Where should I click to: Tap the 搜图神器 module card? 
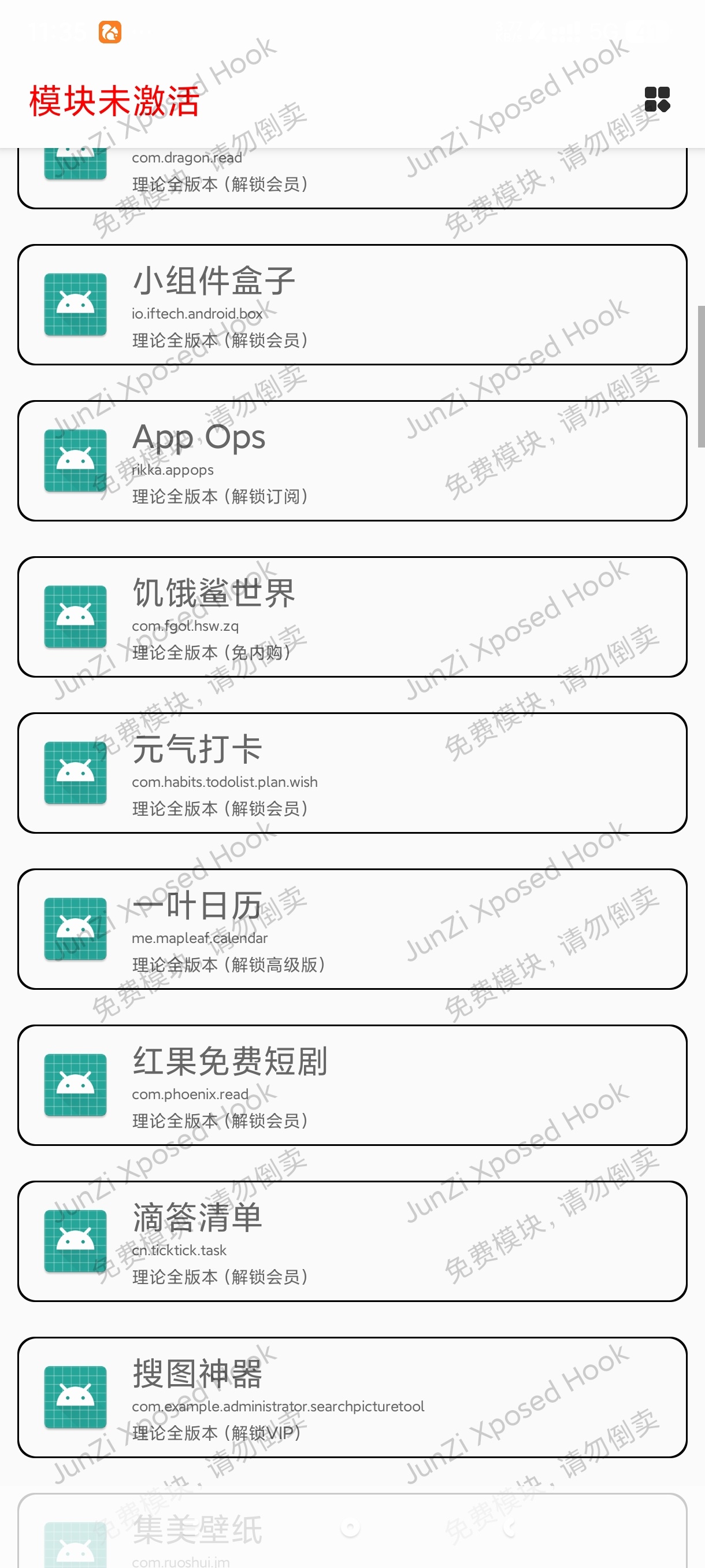coord(352,1397)
